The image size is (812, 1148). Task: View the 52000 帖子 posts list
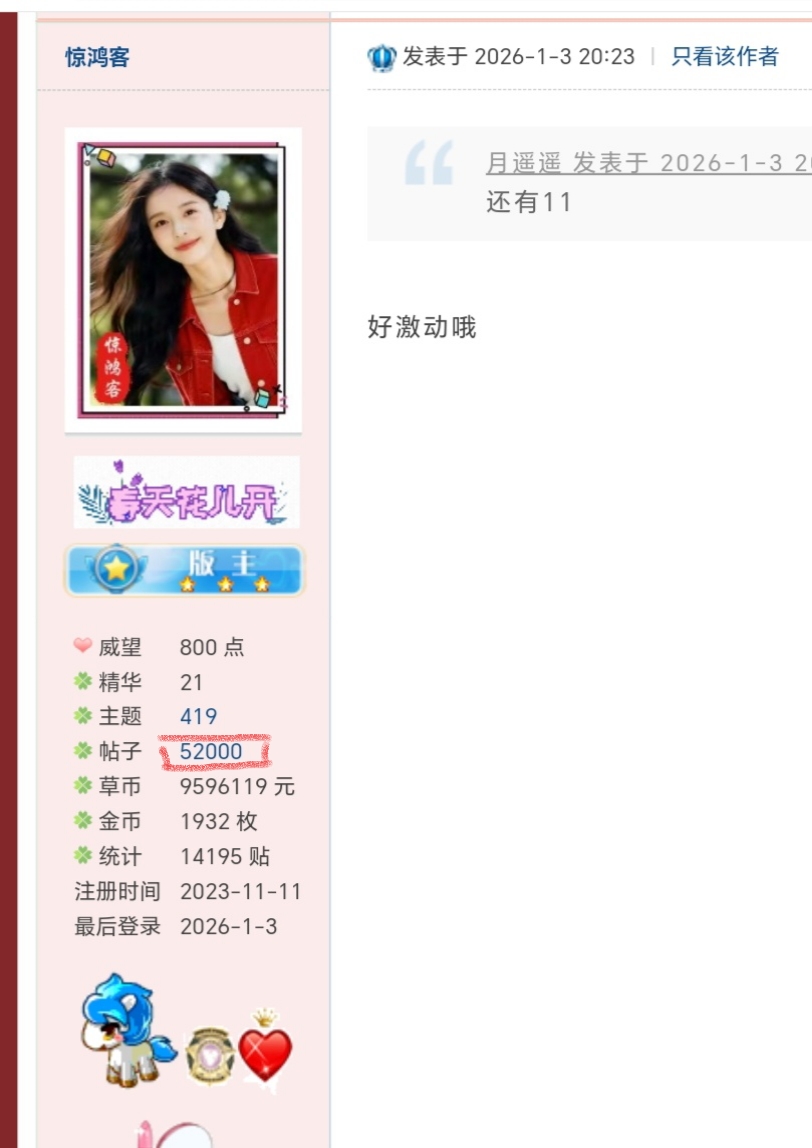coord(211,751)
